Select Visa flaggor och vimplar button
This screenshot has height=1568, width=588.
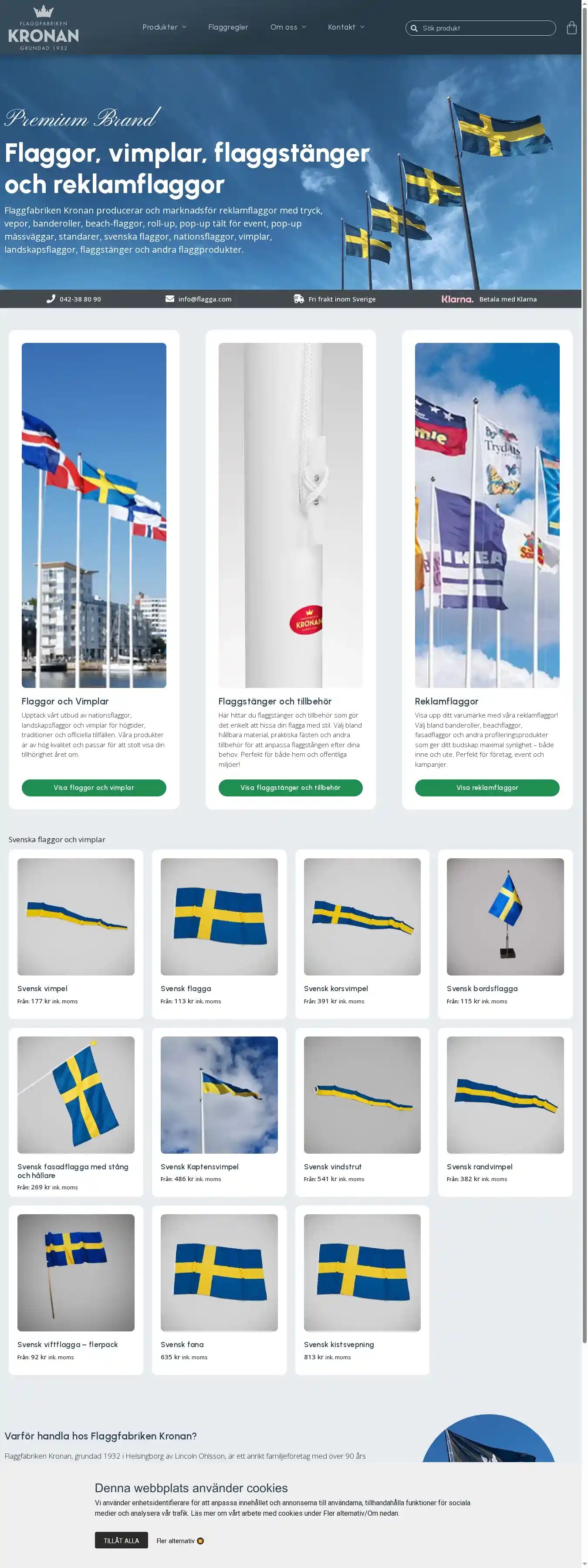click(94, 787)
